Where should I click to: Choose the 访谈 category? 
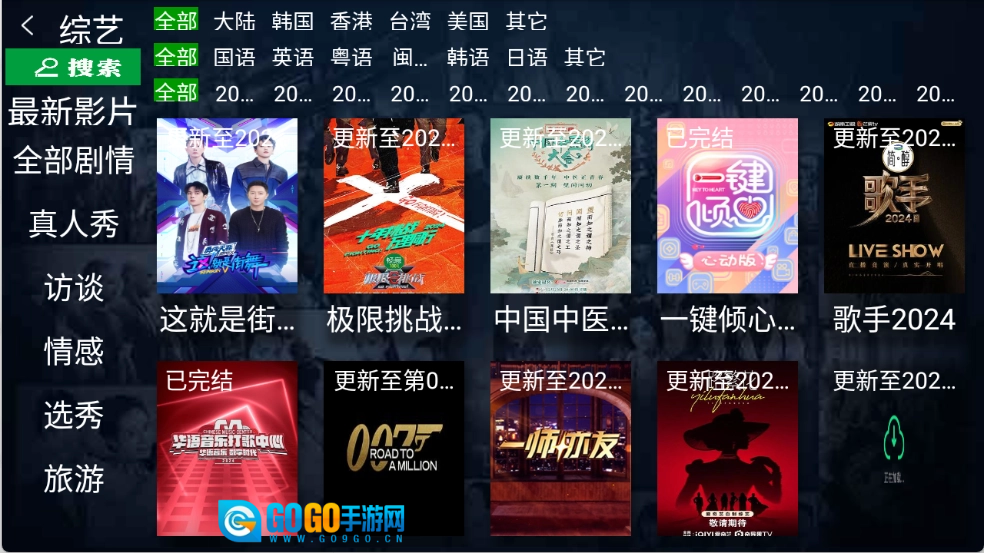(x=73, y=288)
